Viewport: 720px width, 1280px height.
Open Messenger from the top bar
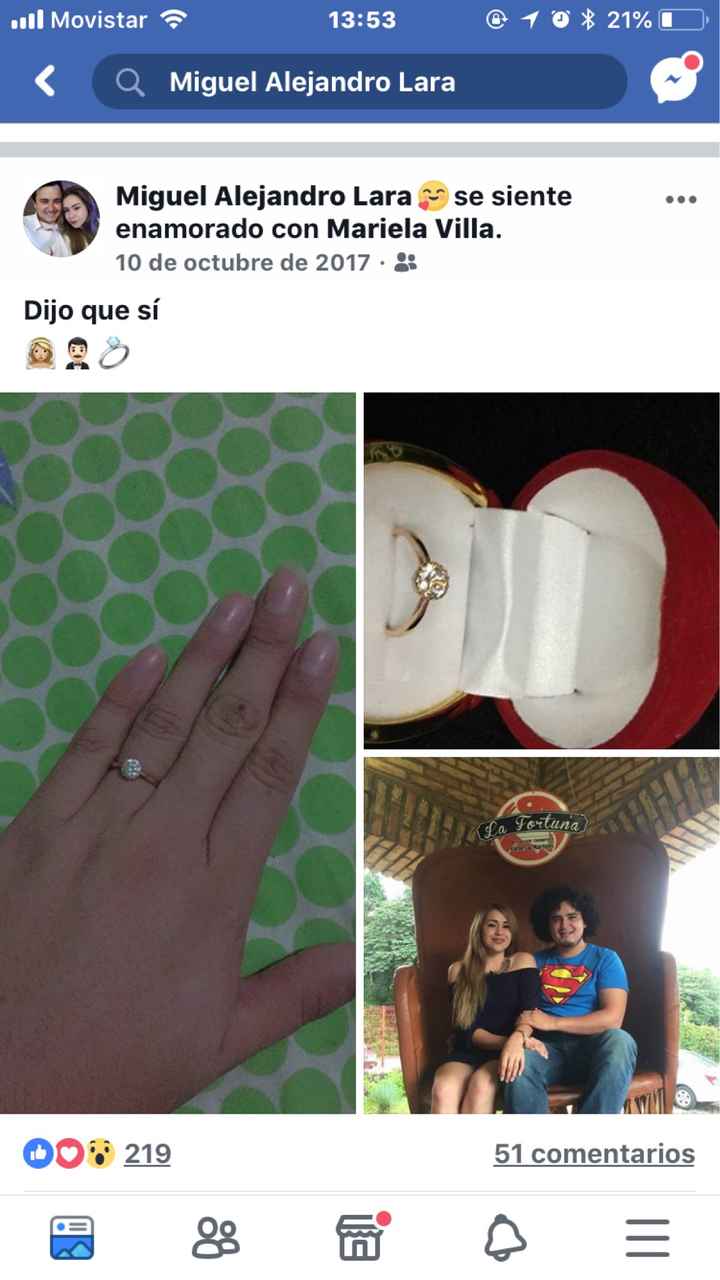[x=673, y=80]
